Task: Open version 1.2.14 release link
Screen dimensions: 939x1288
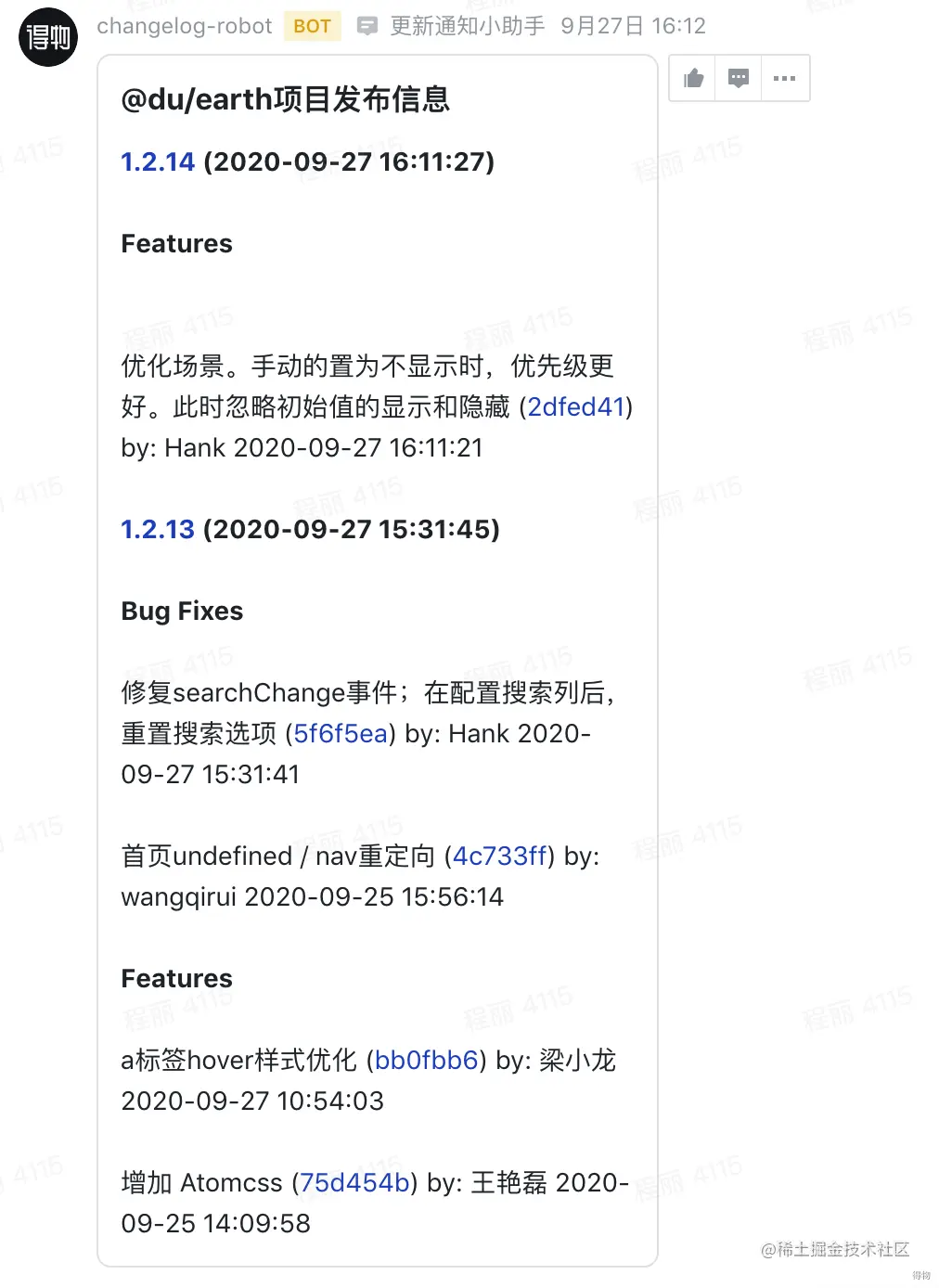Action: tap(158, 161)
